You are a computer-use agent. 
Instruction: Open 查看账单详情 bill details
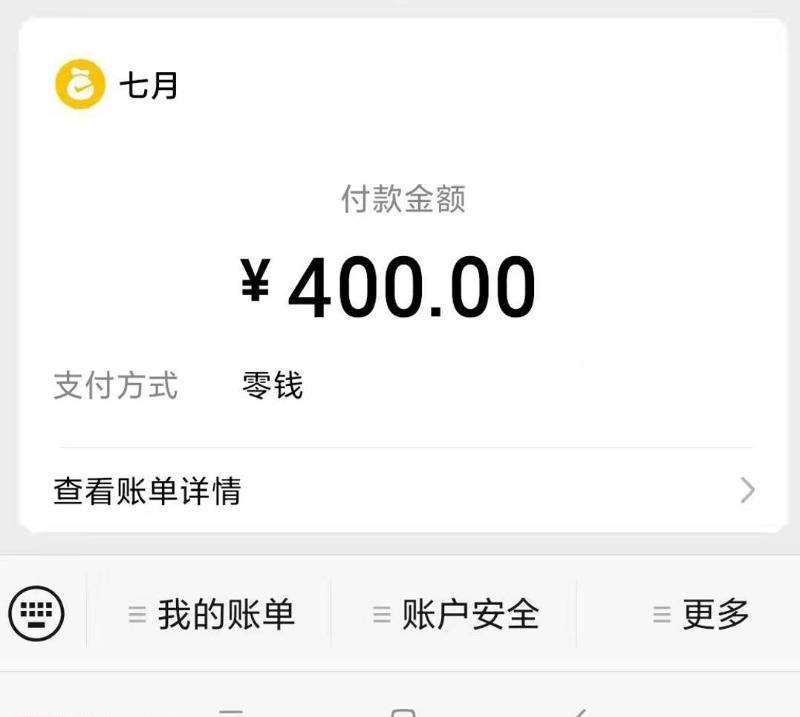pyautogui.click(x=400, y=491)
